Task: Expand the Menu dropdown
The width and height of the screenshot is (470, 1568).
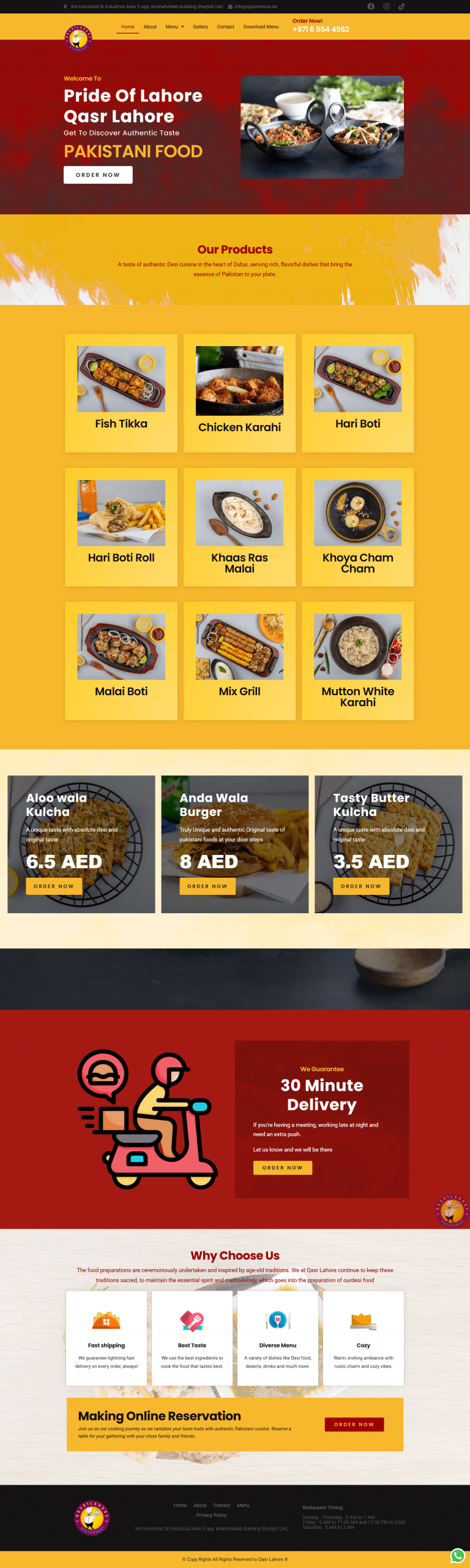Action: coord(174,27)
